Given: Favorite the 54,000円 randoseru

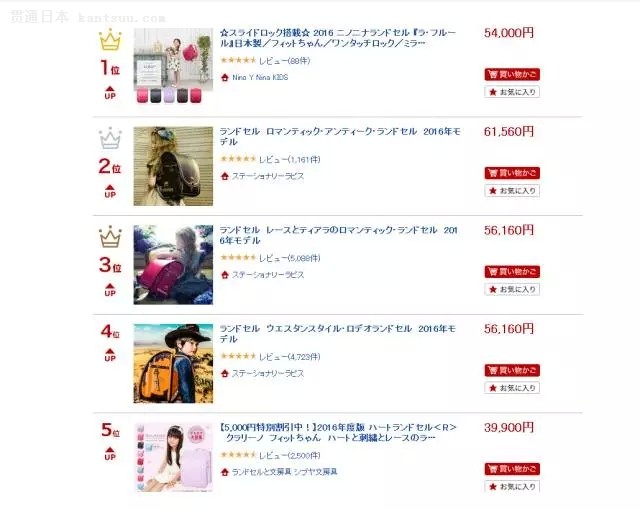Looking at the screenshot, I should point(512,92).
